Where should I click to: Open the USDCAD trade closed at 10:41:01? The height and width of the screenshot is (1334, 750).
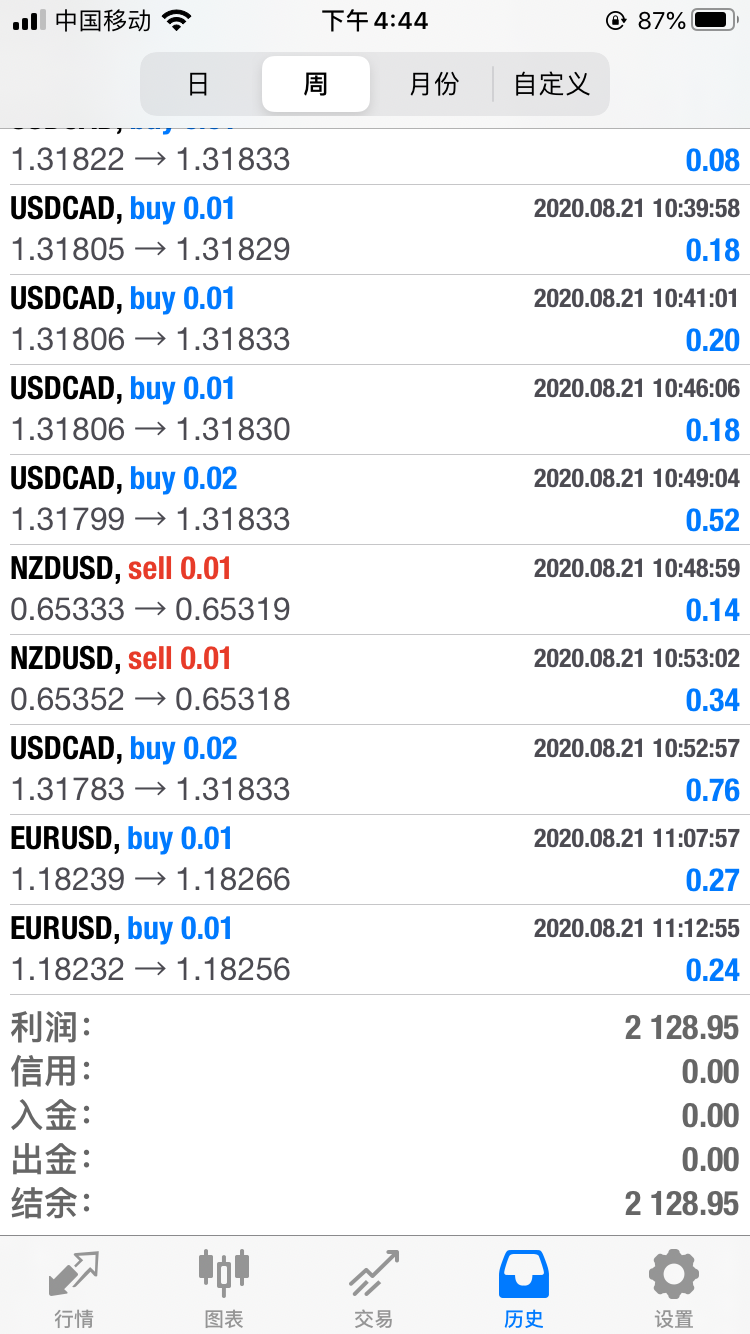tap(375, 320)
